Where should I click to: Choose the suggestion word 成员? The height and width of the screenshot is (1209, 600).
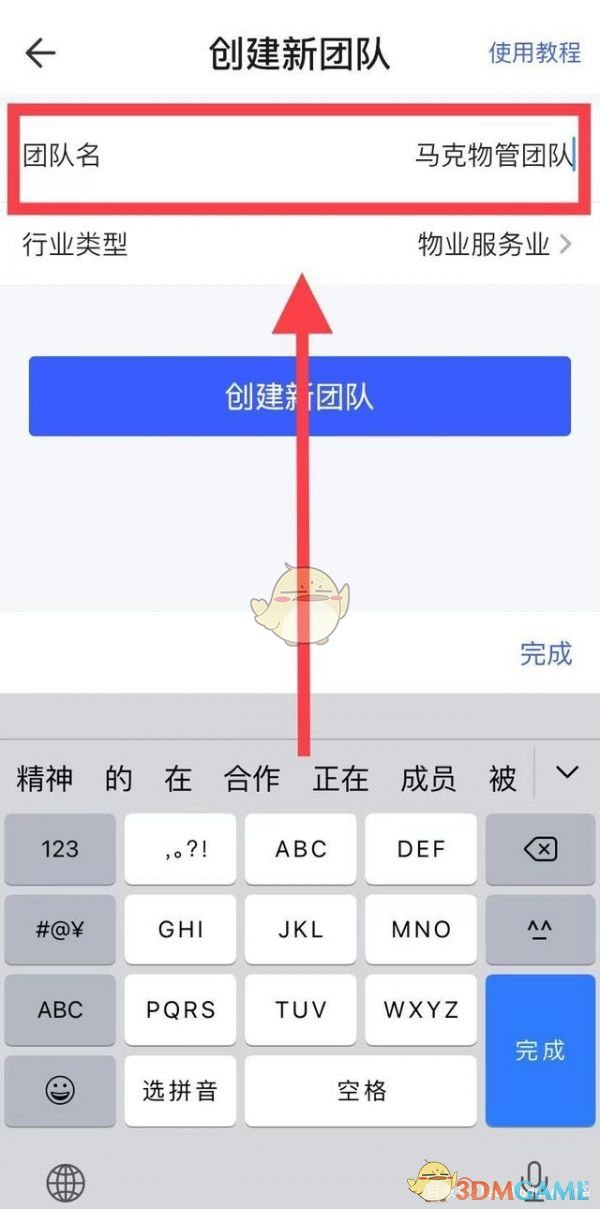pyautogui.click(x=427, y=779)
